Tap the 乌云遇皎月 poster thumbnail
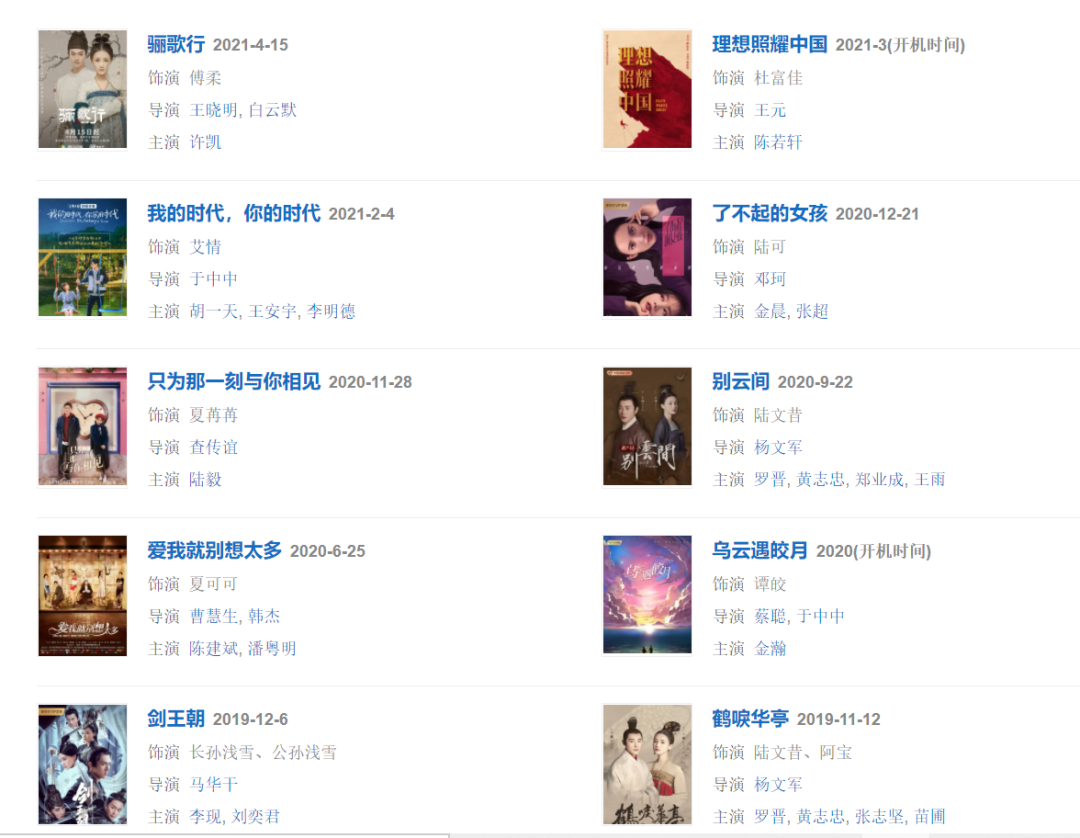Screen dimensions: 1080x838 coord(647,594)
